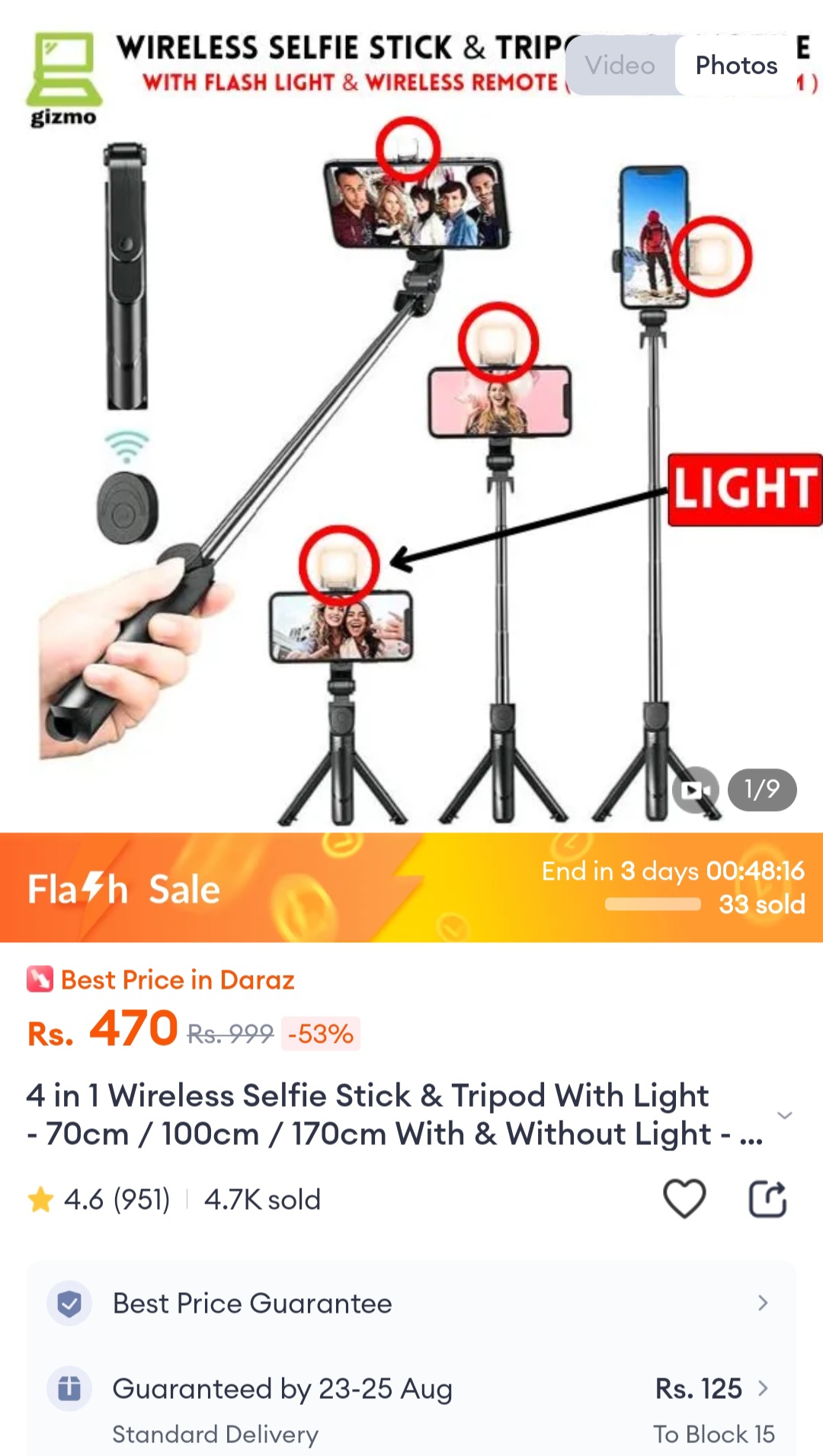
Task: Share this selfie stick product
Action: (x=767, y=1198)
